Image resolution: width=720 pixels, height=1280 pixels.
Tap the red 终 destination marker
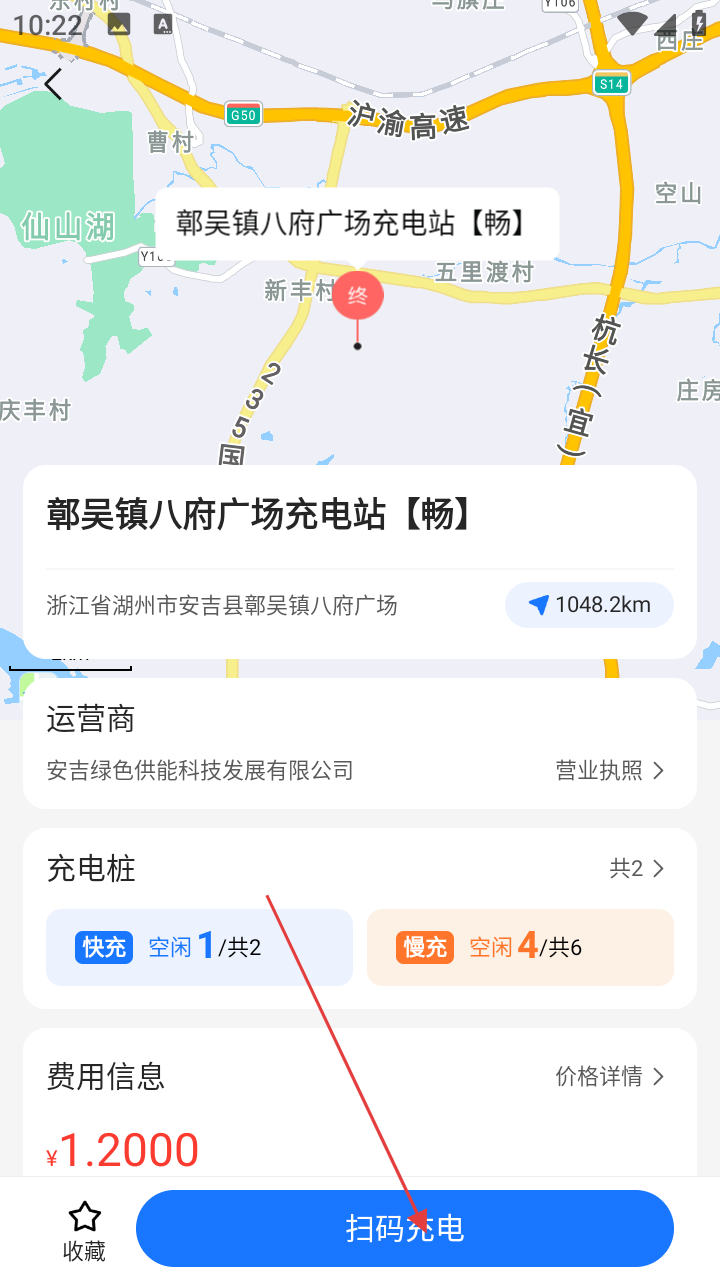358,296
